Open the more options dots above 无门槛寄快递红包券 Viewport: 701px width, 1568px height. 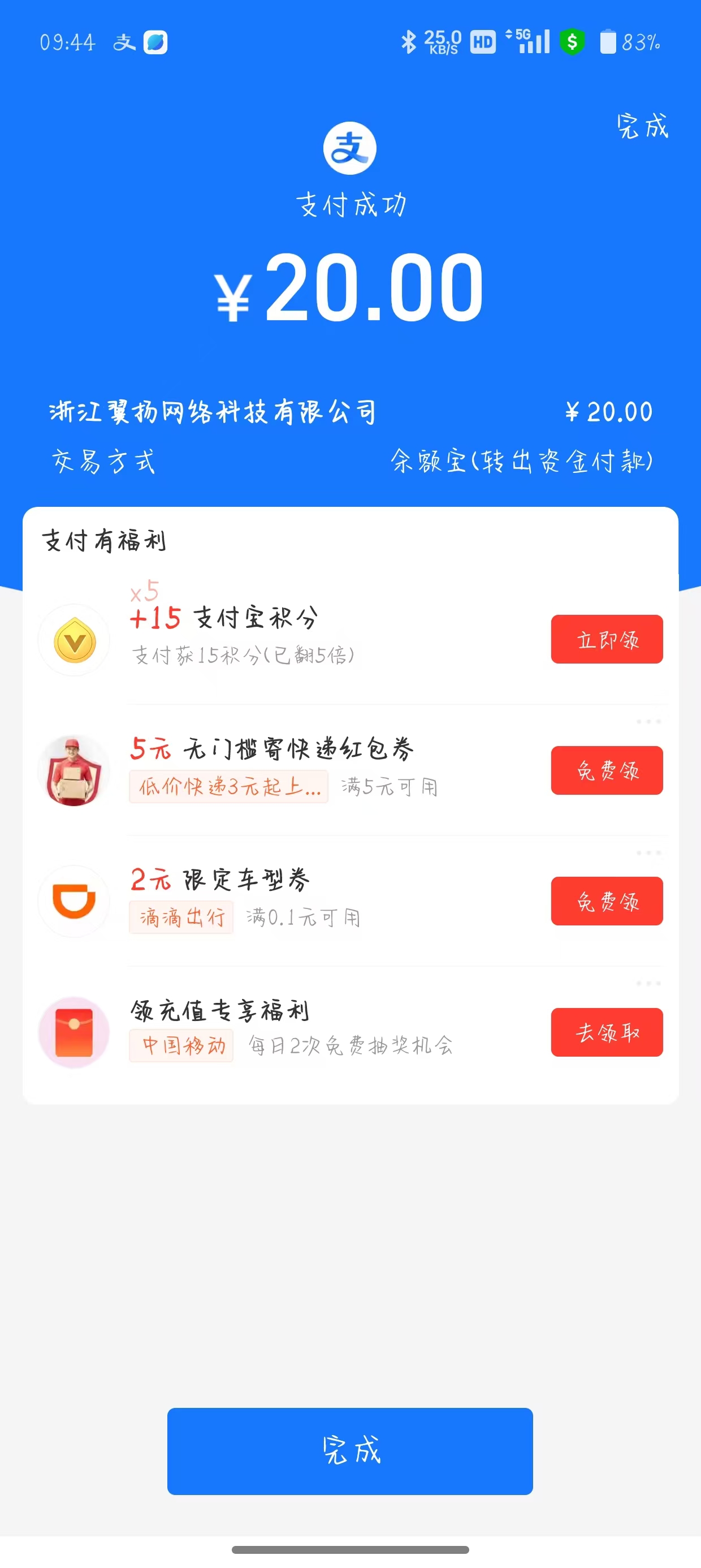pyautogui.click(x=648, y=721)
